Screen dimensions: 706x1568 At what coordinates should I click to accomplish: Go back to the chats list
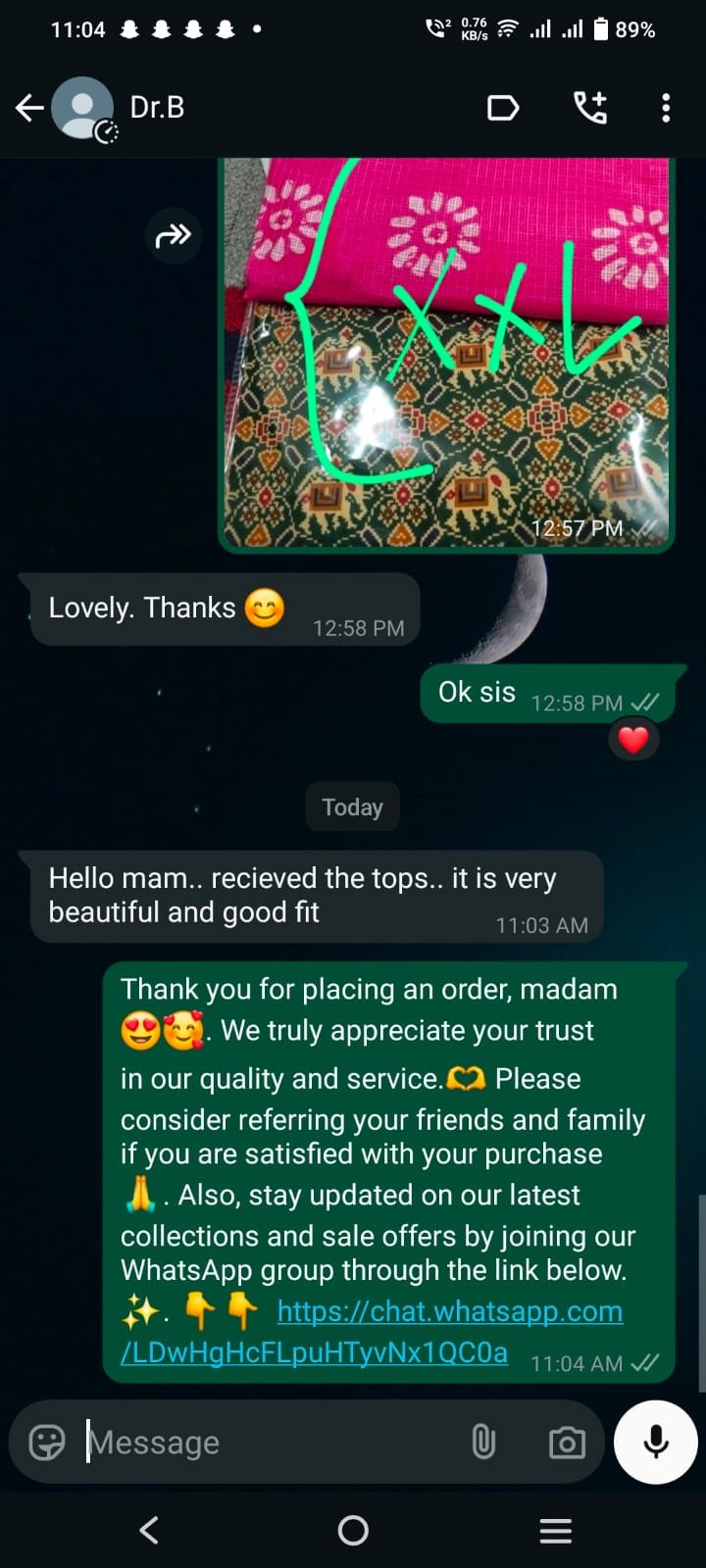(29, 108)
